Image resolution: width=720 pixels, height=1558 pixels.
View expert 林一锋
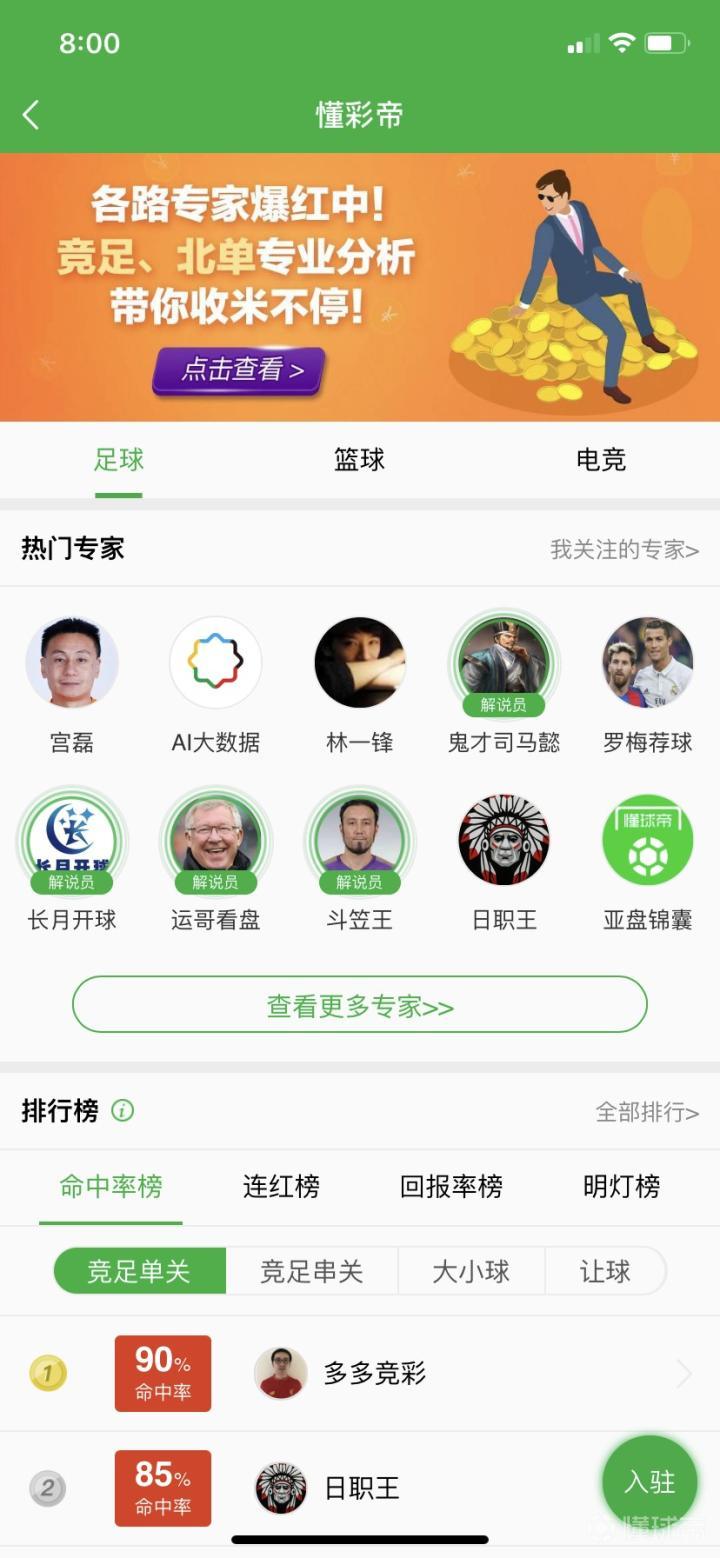click(359, 663)
